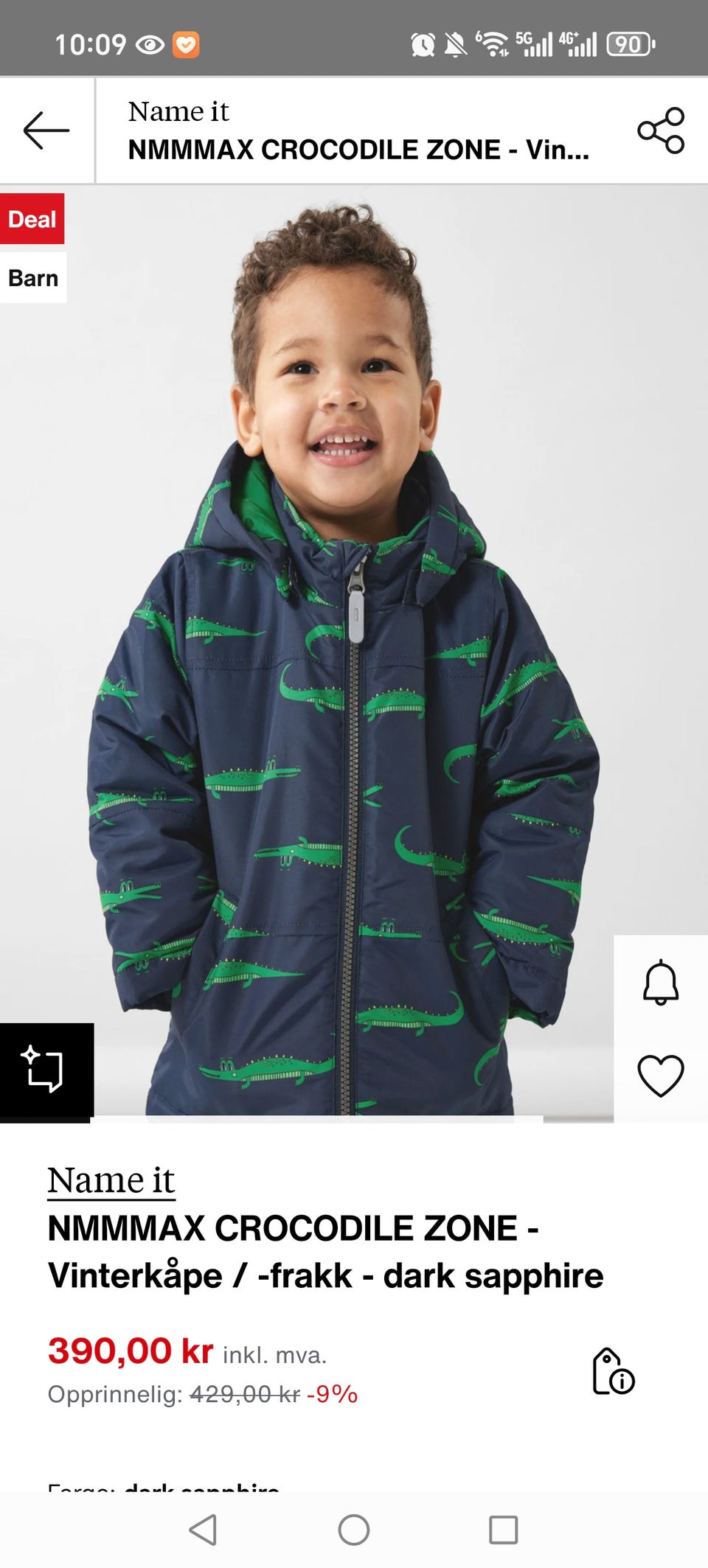Open the price info tag icon
The width and height of the screenshot is (708, 1568).
(x=614, y=1372)
